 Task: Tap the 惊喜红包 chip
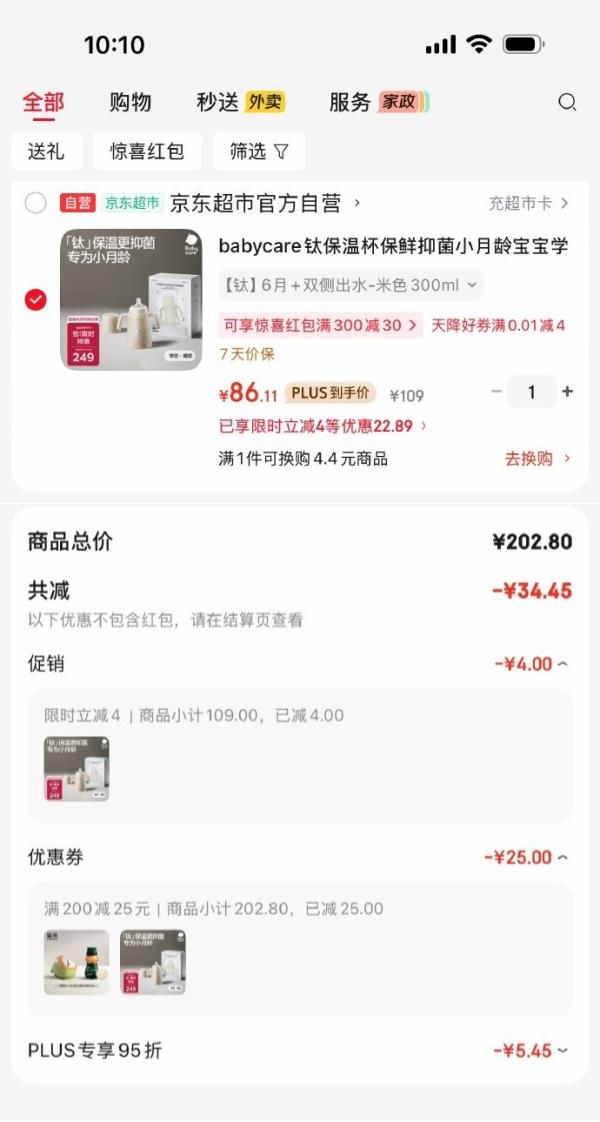click(x=147, y=151)
